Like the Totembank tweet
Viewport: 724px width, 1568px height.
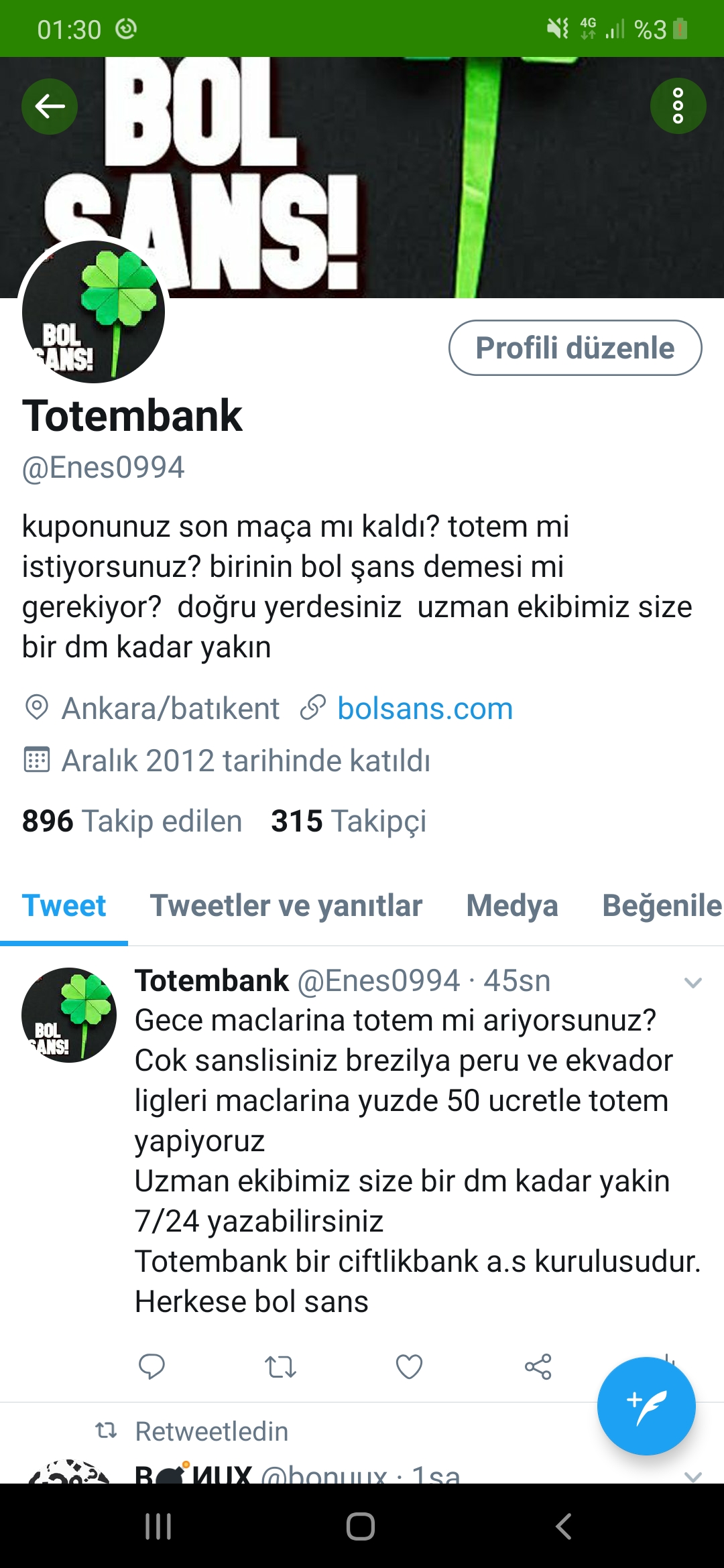[x=409, y=1366]
